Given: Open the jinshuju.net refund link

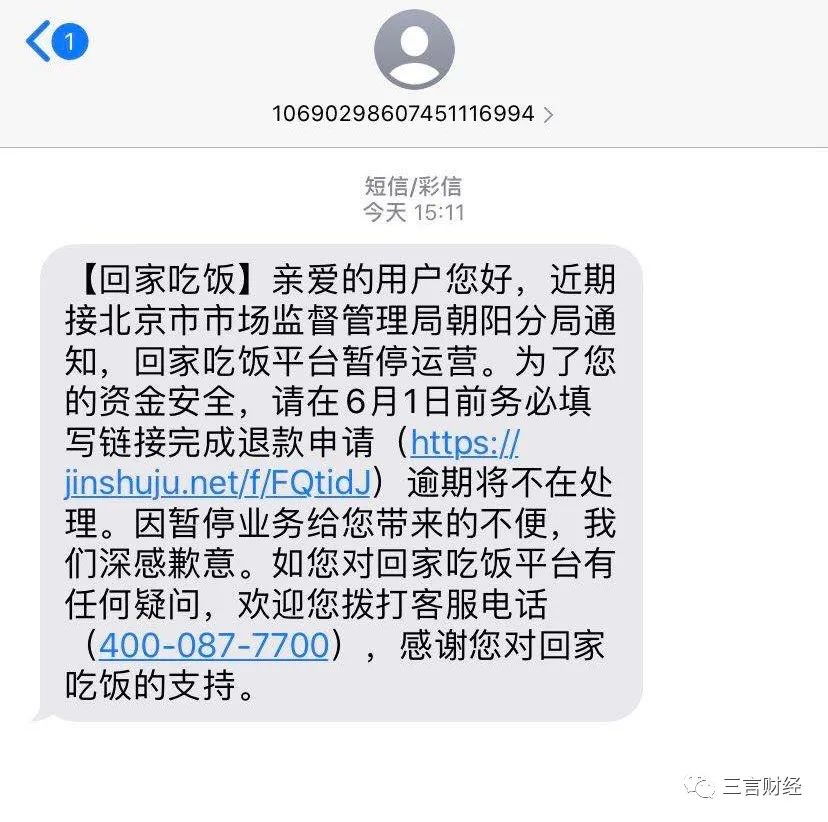Looking at the screenshot, I should click(x=218, y=483).
